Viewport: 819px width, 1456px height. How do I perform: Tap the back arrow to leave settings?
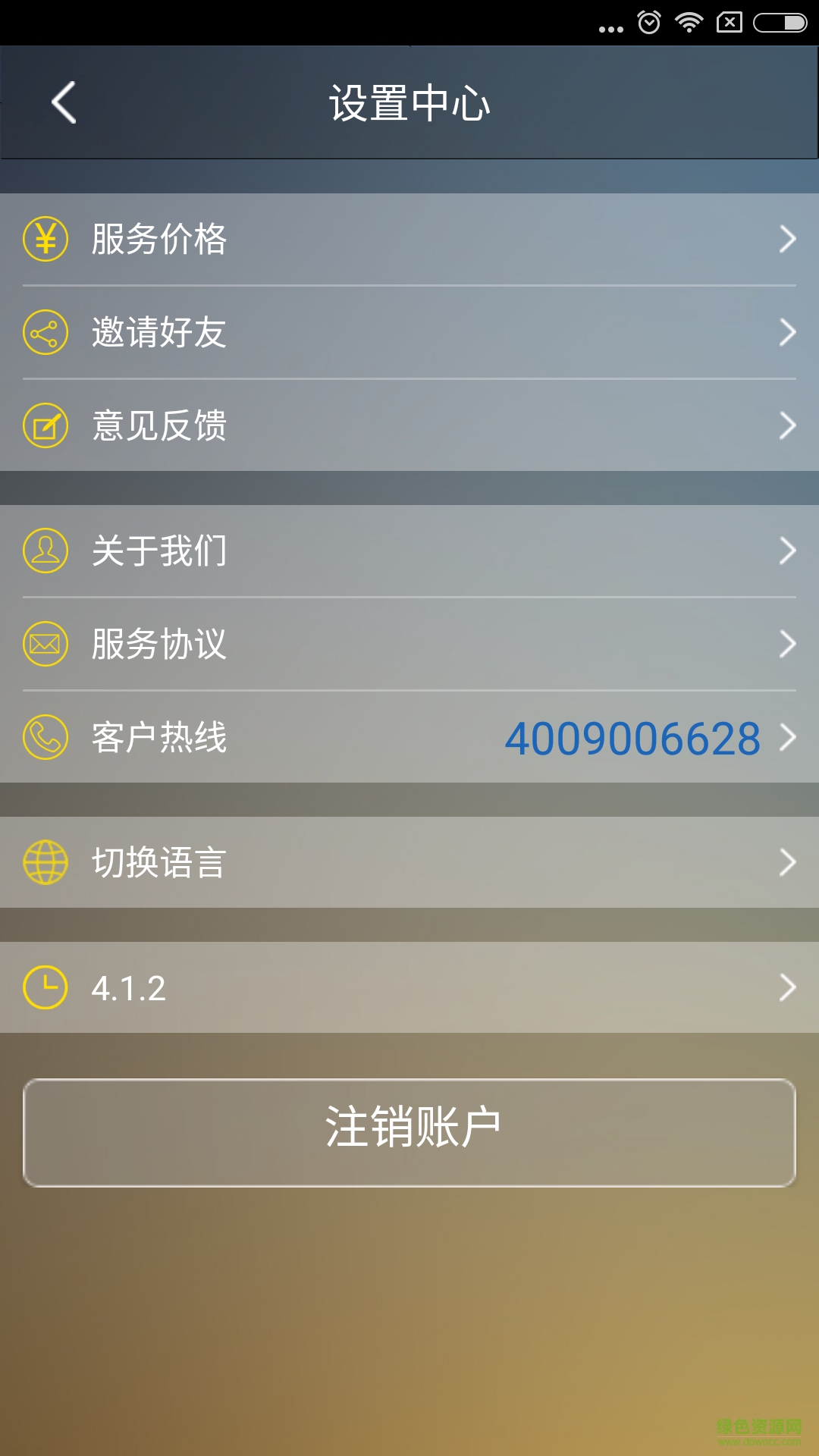point(62,102)
